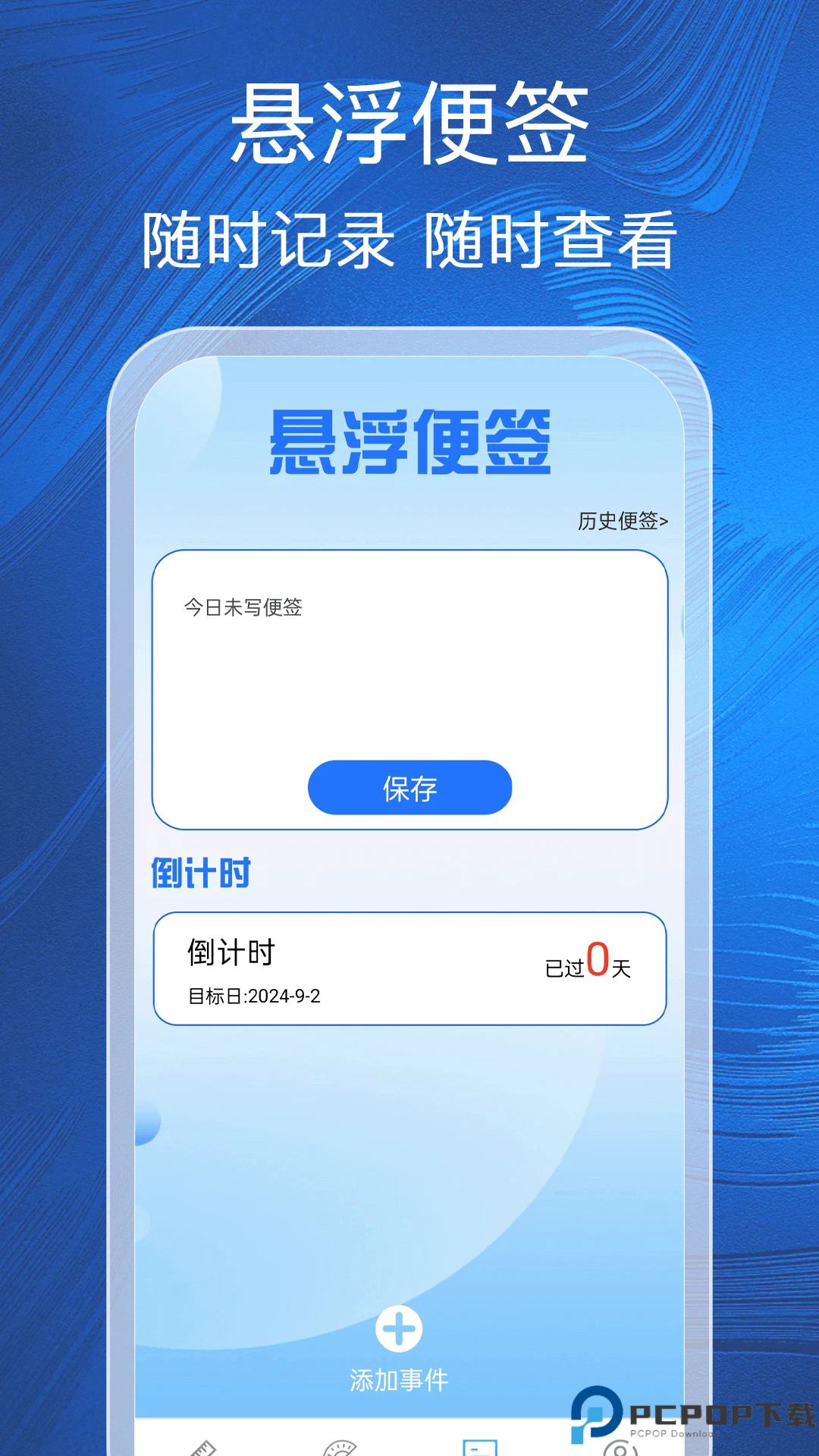
Task: Tap the 悬浮便签 header title
Action: coord(409,445)
